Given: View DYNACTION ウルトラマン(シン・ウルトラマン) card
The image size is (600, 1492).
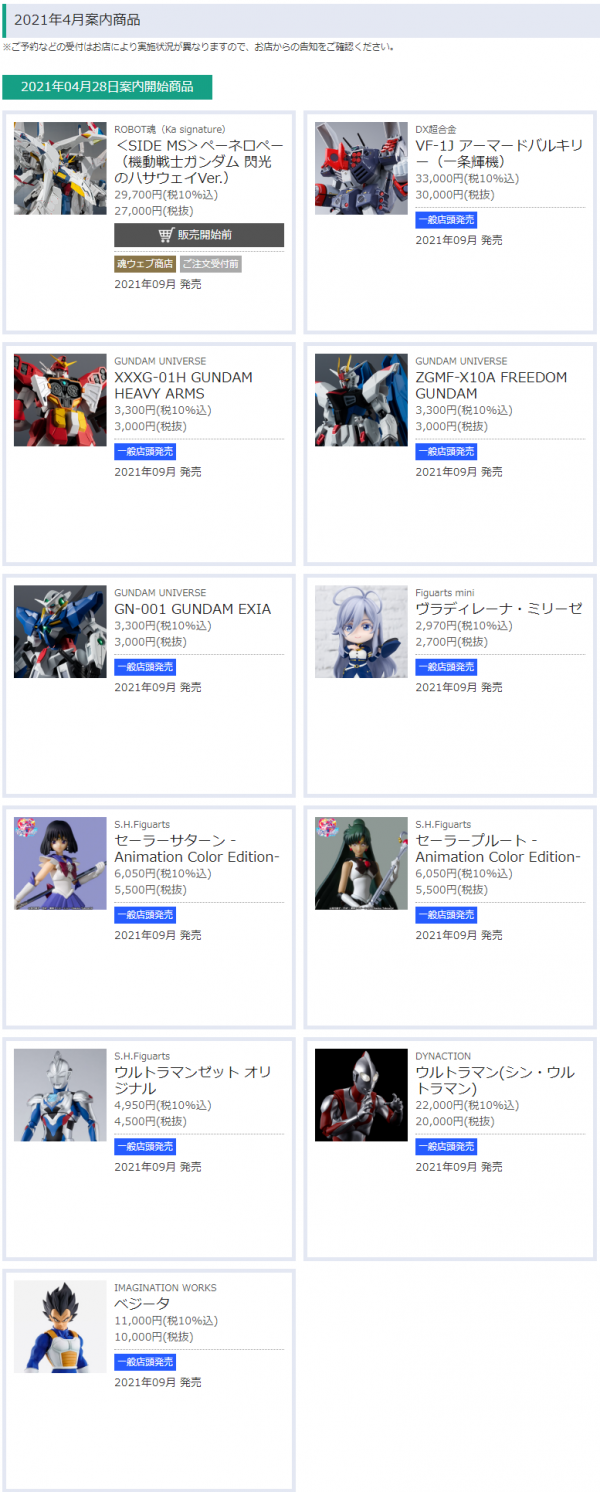Looking at the screenshot, I should click(495, 1080).
